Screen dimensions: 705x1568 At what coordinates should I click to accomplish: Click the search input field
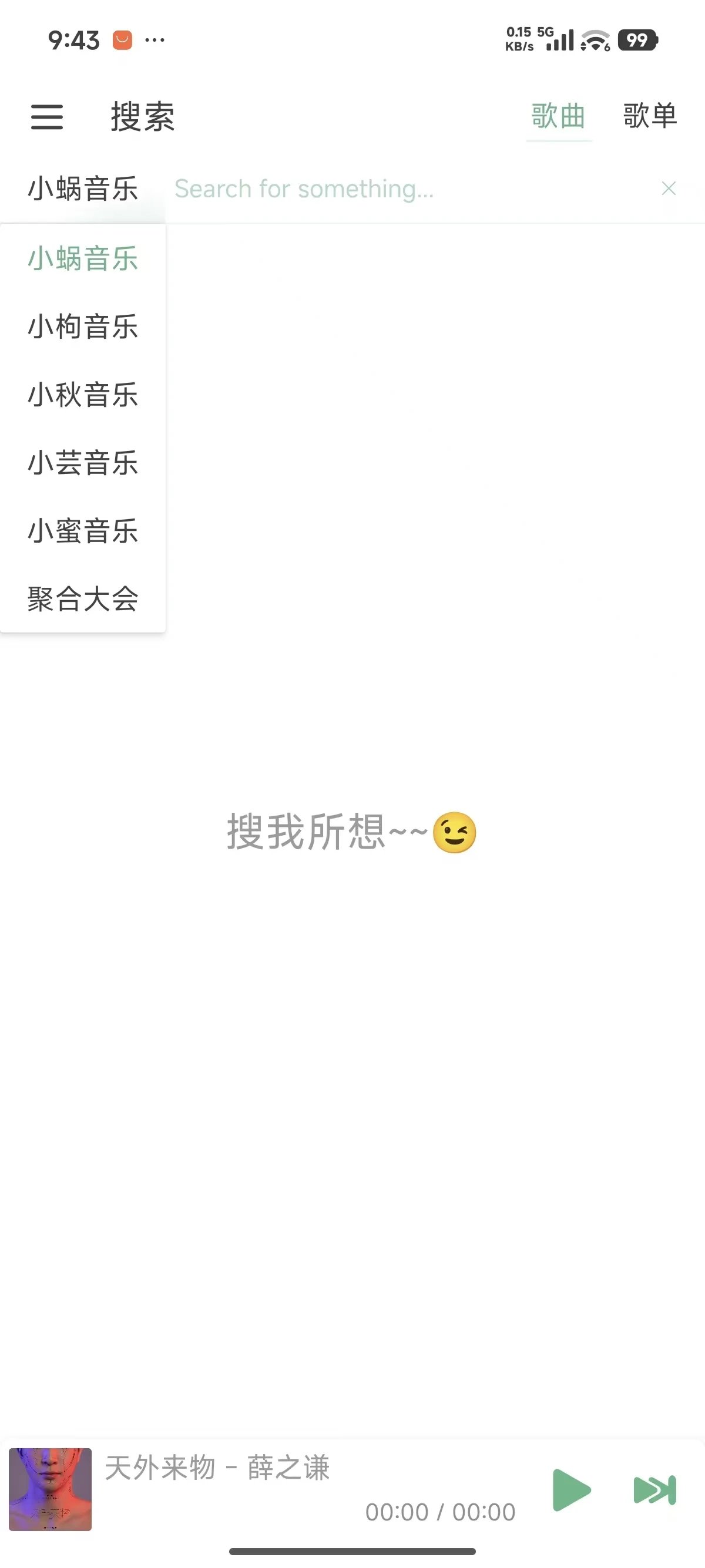[365, 189]
